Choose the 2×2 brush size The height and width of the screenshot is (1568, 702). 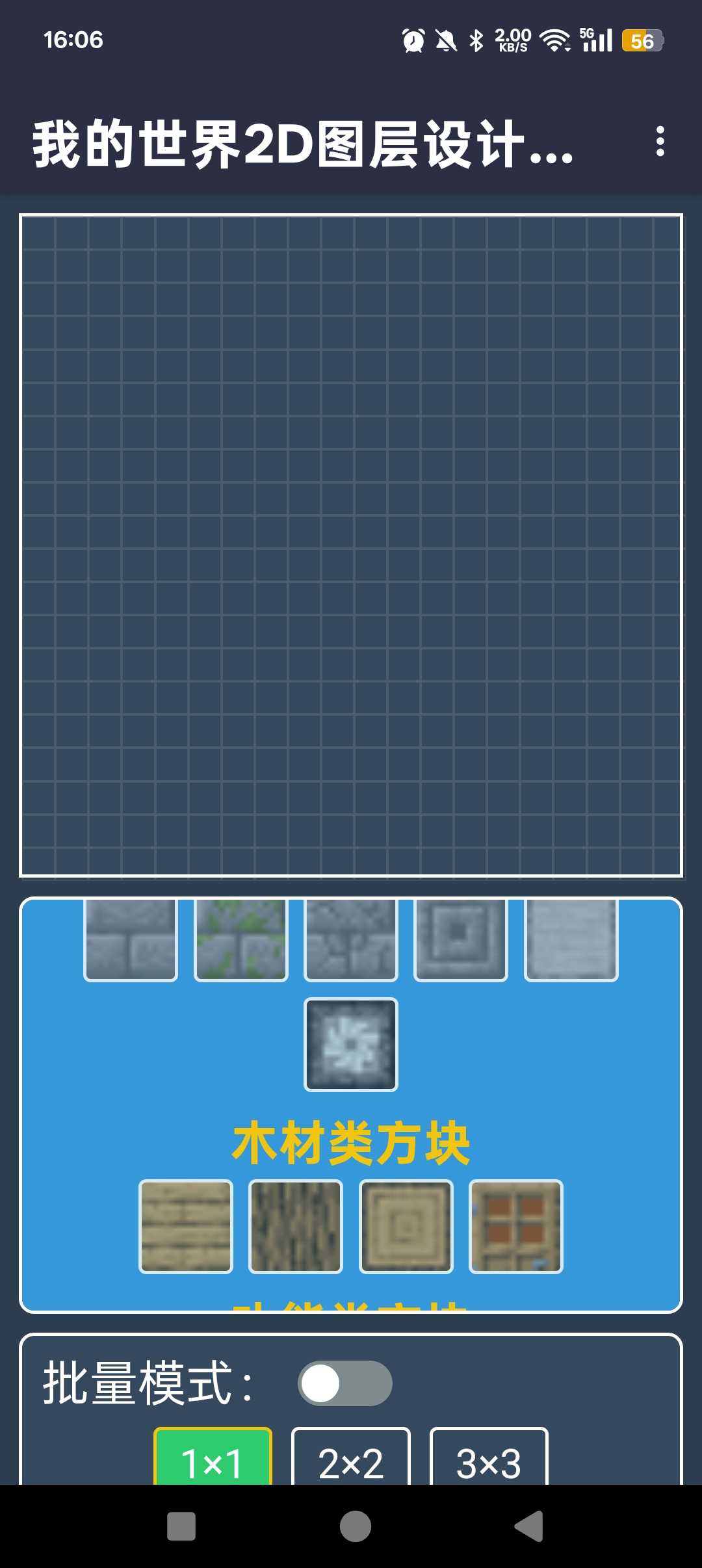pos(351,1459)
